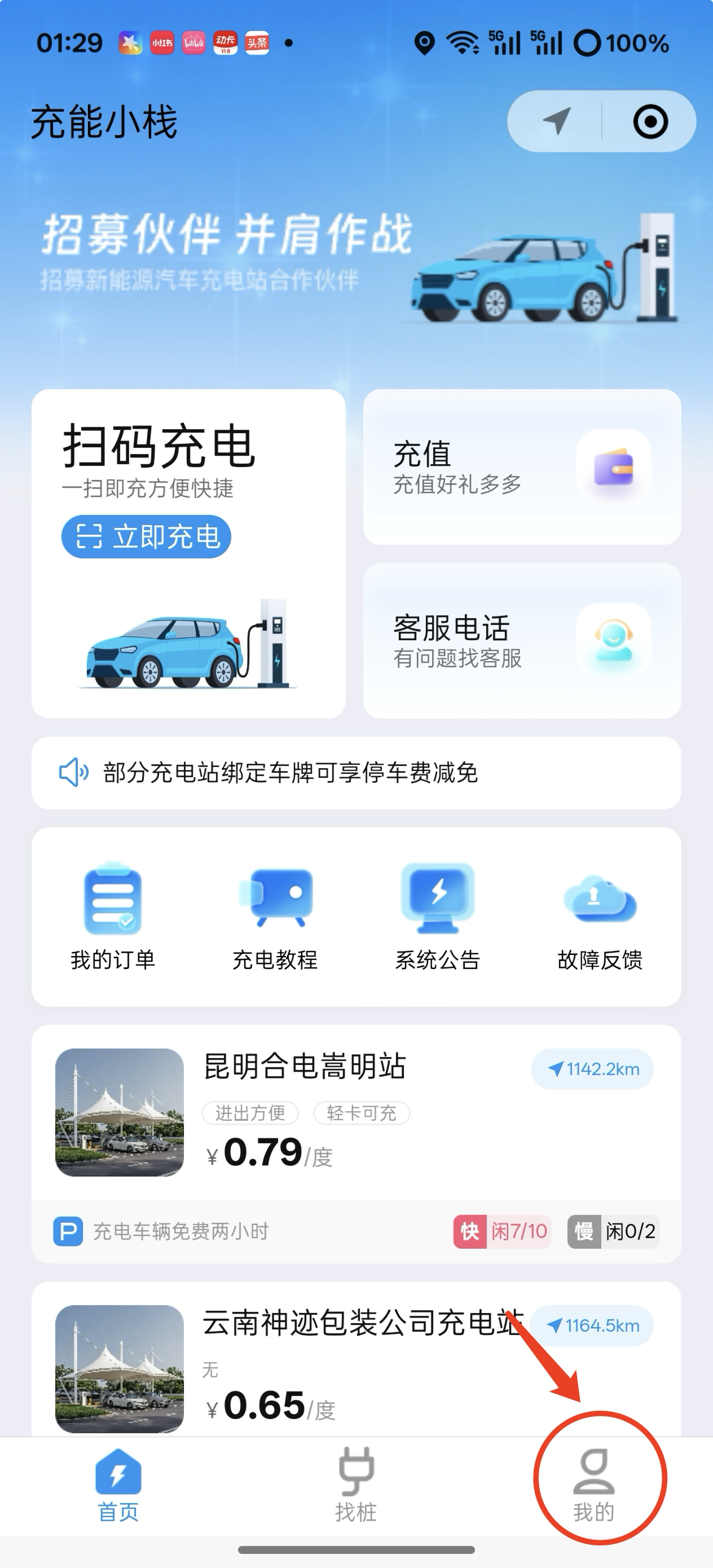Open the 充值 recharge card
The height and width of the screenshot is (1568, 713).
click(x=521, y=468)
